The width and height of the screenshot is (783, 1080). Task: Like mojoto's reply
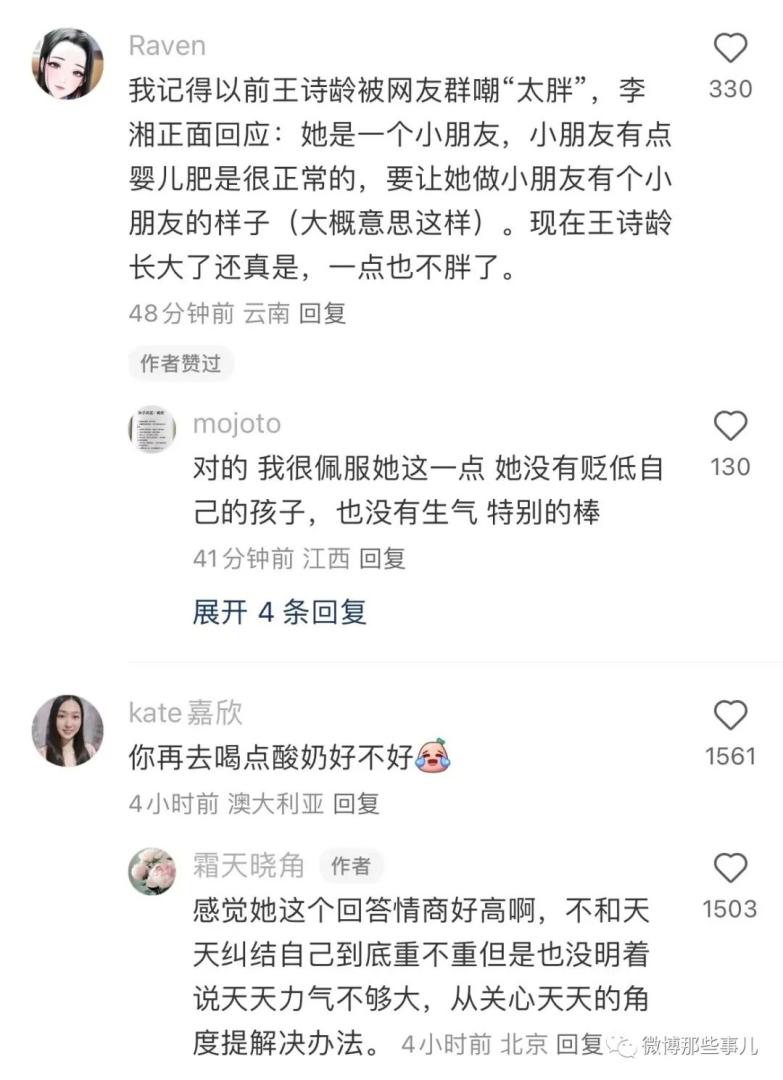(730, 426)
